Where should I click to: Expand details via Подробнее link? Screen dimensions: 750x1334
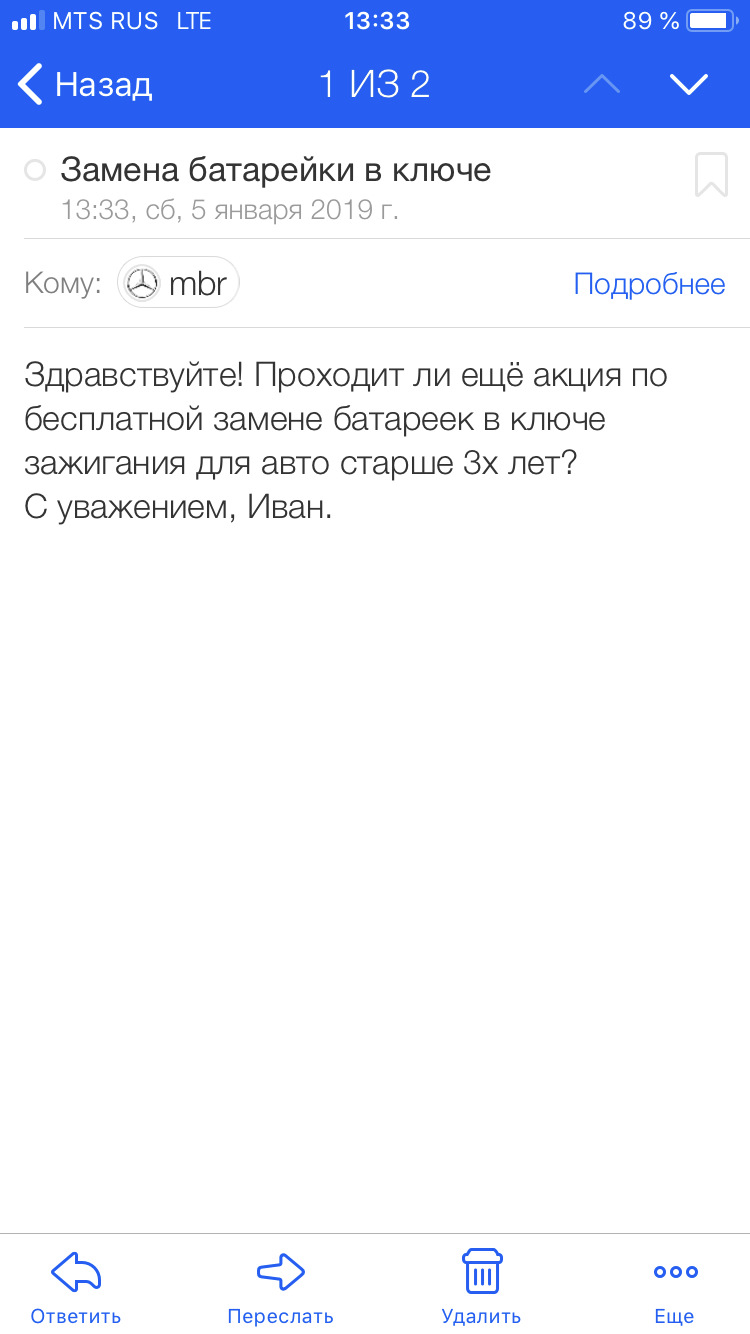(649, 284)
